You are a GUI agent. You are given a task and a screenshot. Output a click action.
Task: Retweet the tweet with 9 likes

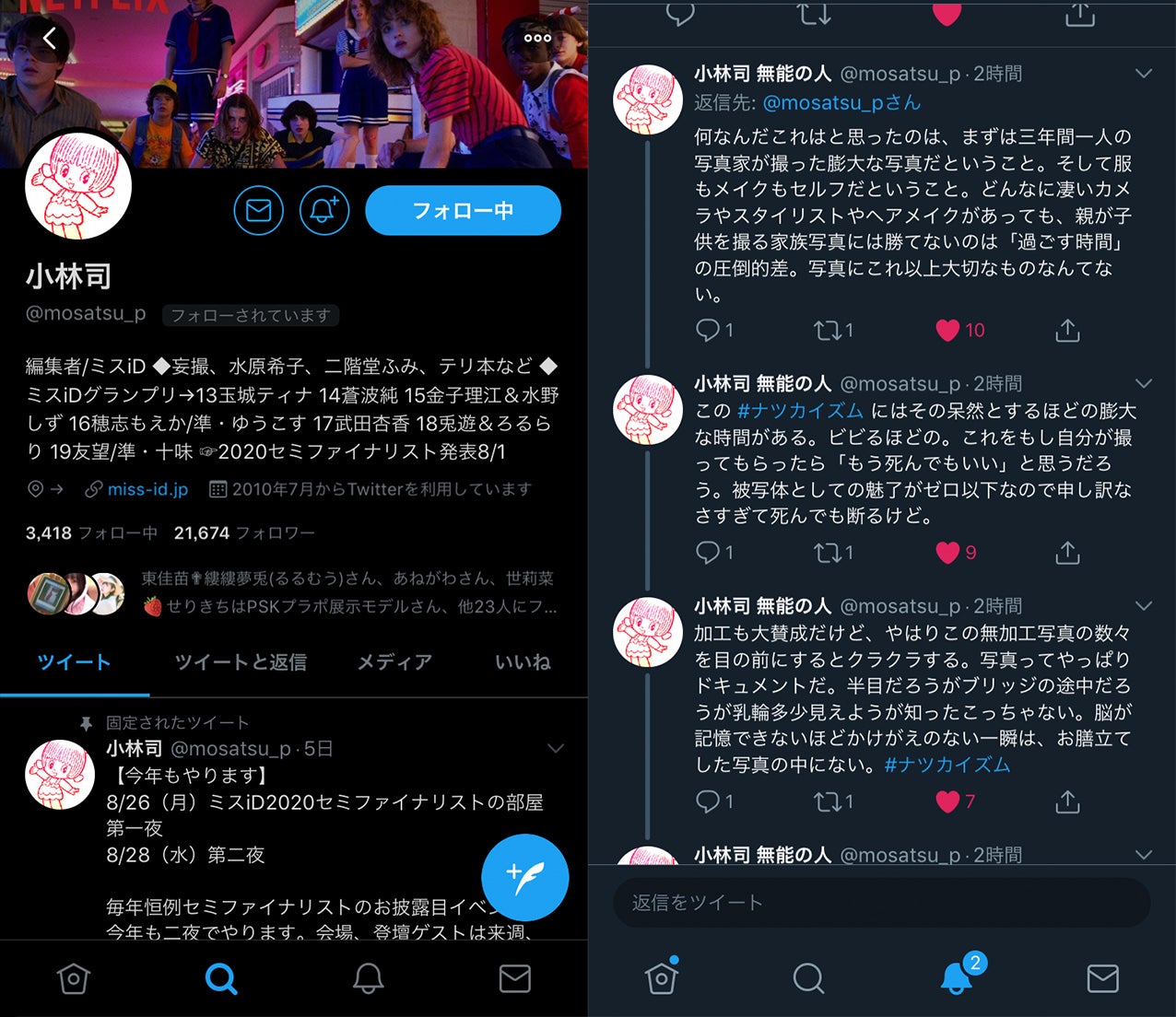pos(826,553)
